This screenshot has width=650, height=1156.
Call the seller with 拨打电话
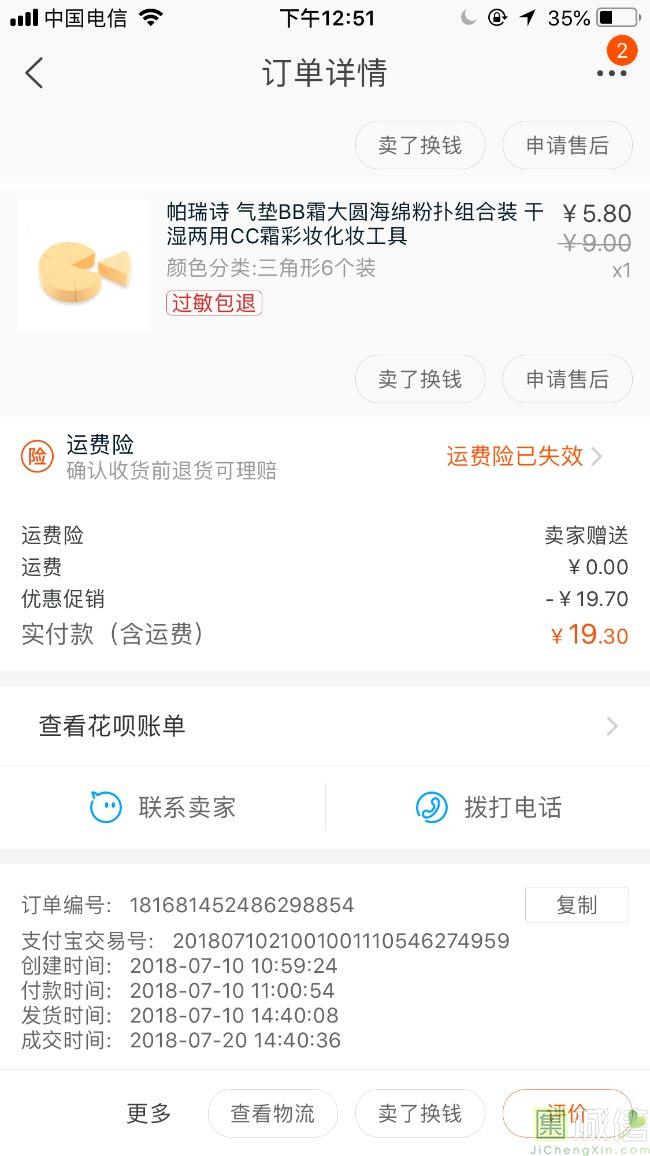pyautogui.click(x=488, y=807)
